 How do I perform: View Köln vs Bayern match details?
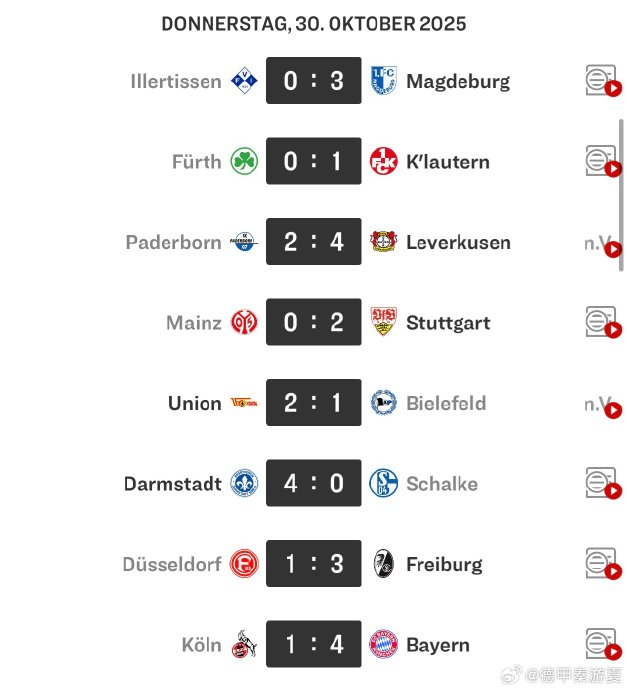coord(313,645)
